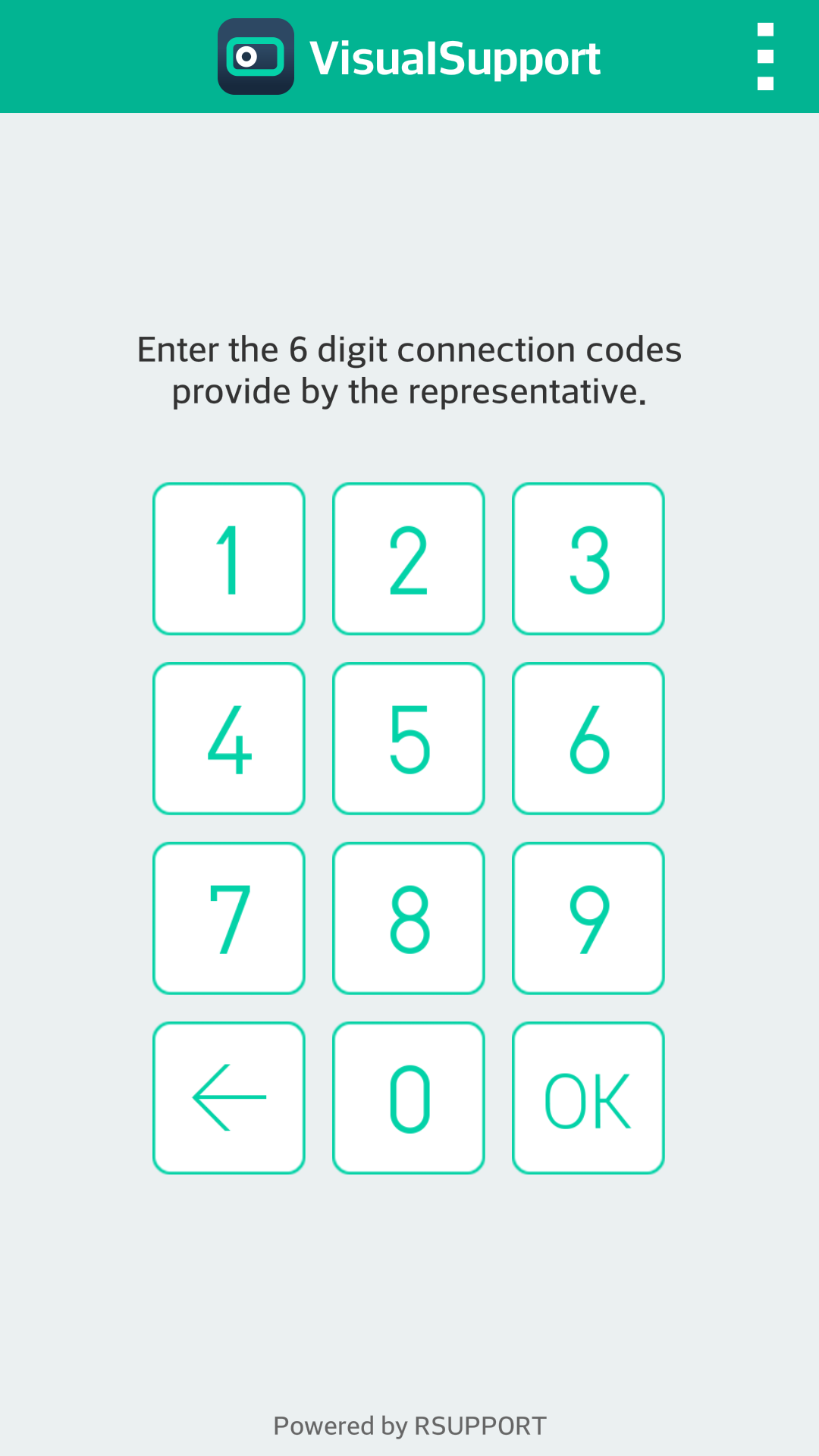
Task: Select number 3 on the keypad
Action: (588, 559)
